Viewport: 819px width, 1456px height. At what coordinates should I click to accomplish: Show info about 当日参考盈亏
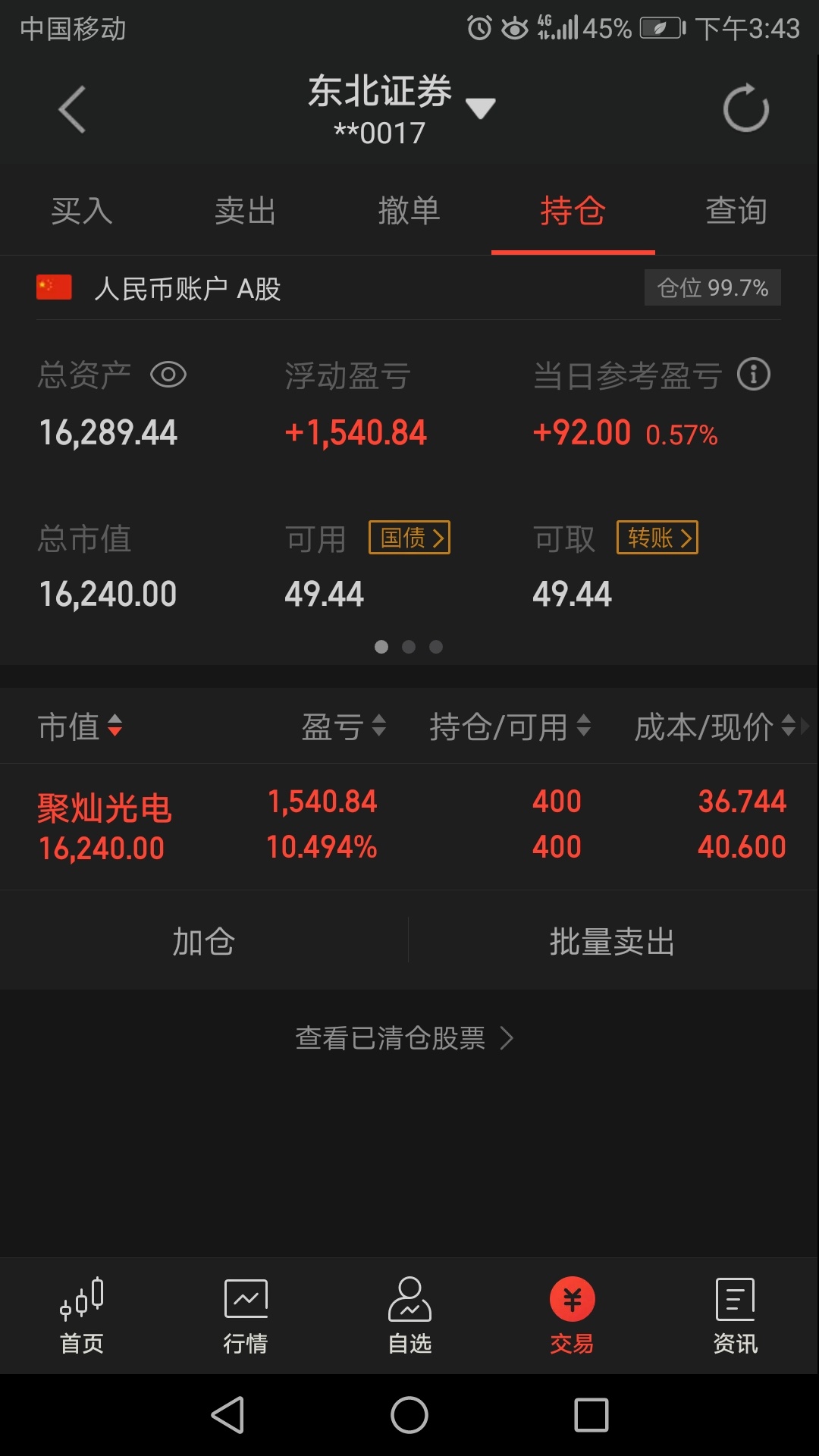click(x=754, y=375)
